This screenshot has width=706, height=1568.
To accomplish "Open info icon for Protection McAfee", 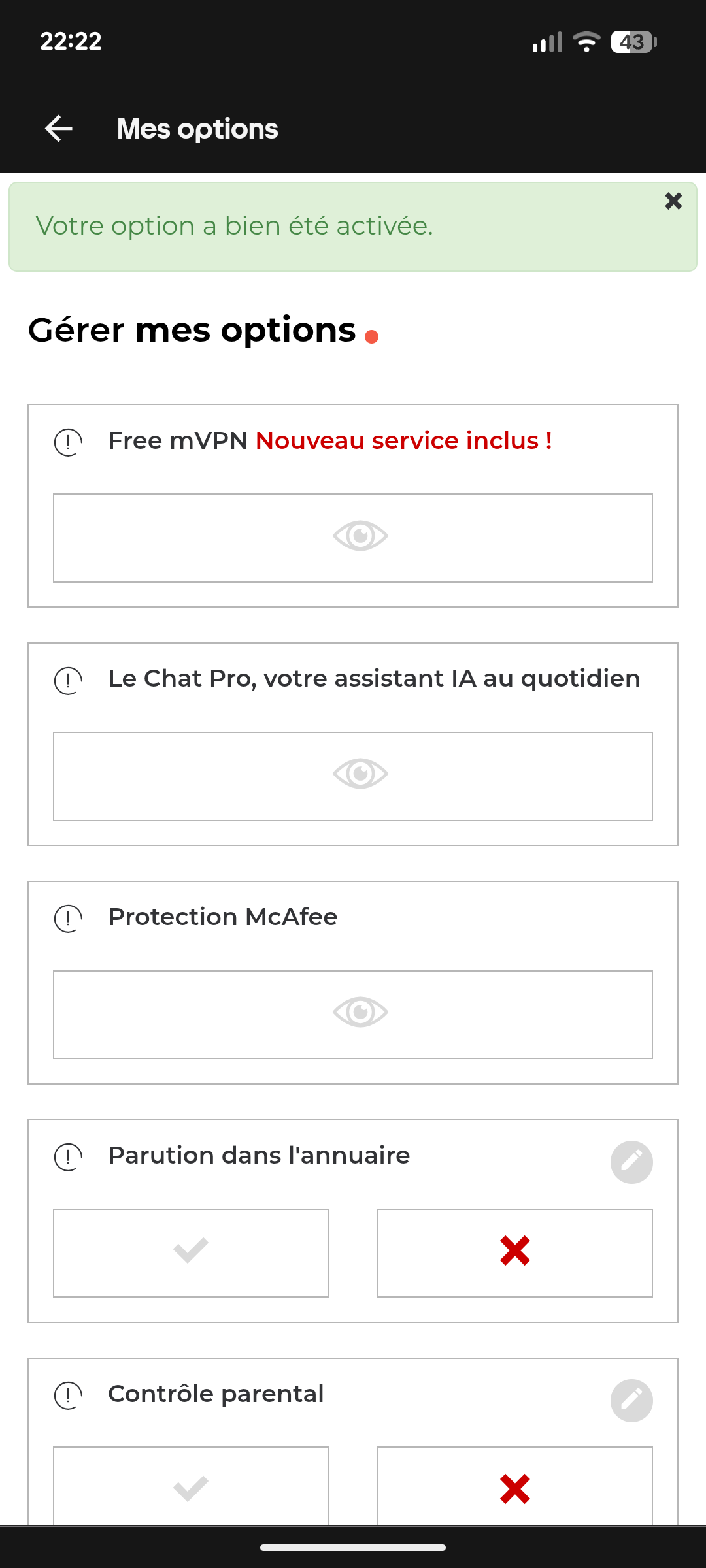I will (68, 919).
